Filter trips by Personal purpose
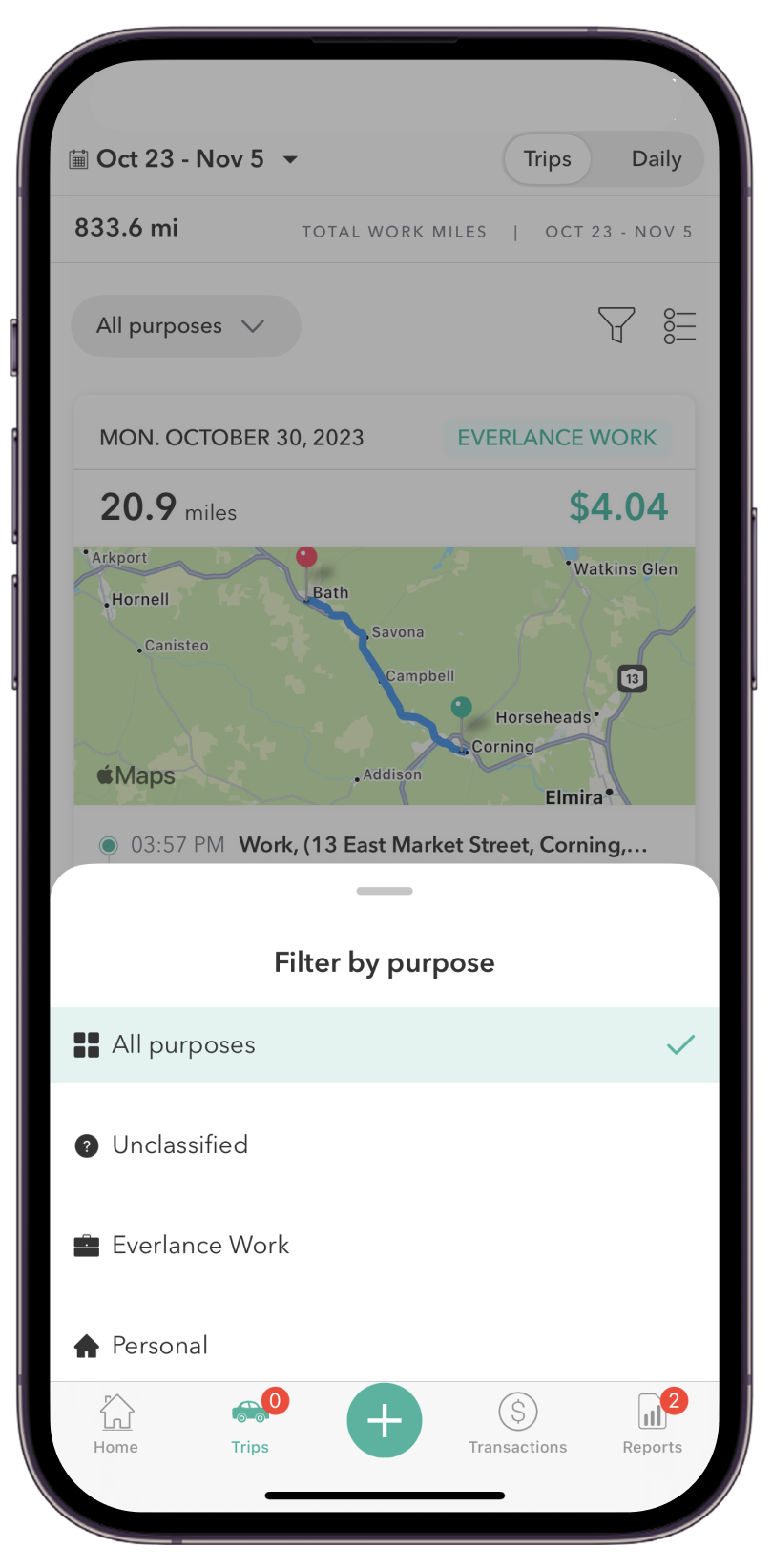This screenshot has height=1568, width=772. point(384,1345)
